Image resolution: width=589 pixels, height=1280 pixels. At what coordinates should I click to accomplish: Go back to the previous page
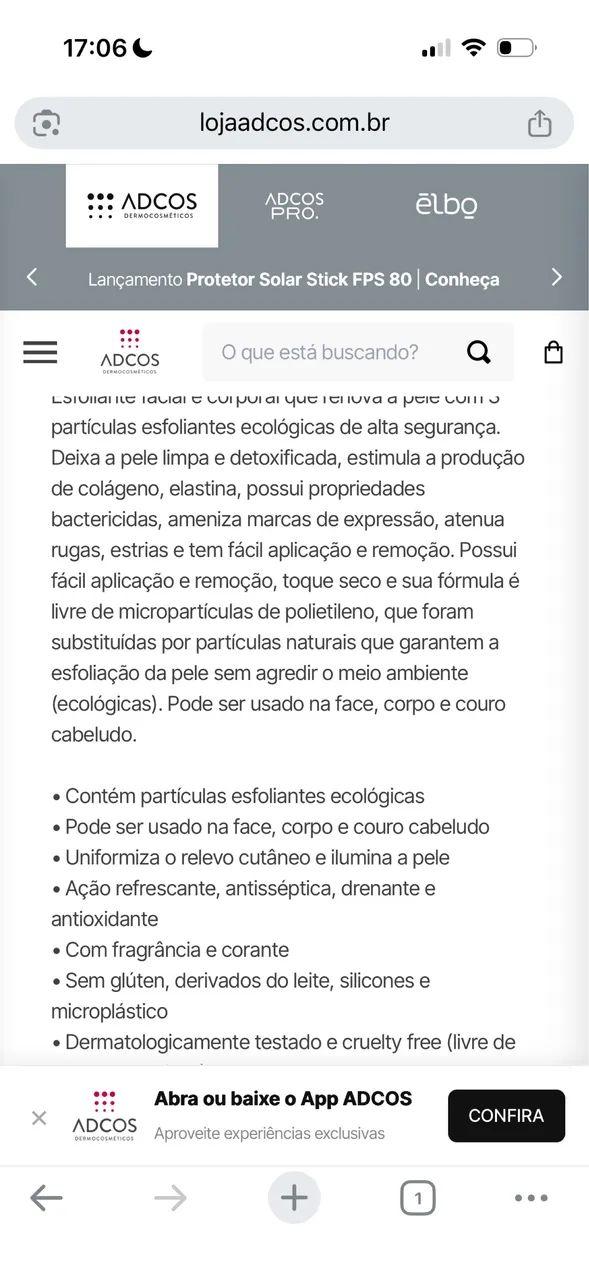click(x=46, y=1198)
